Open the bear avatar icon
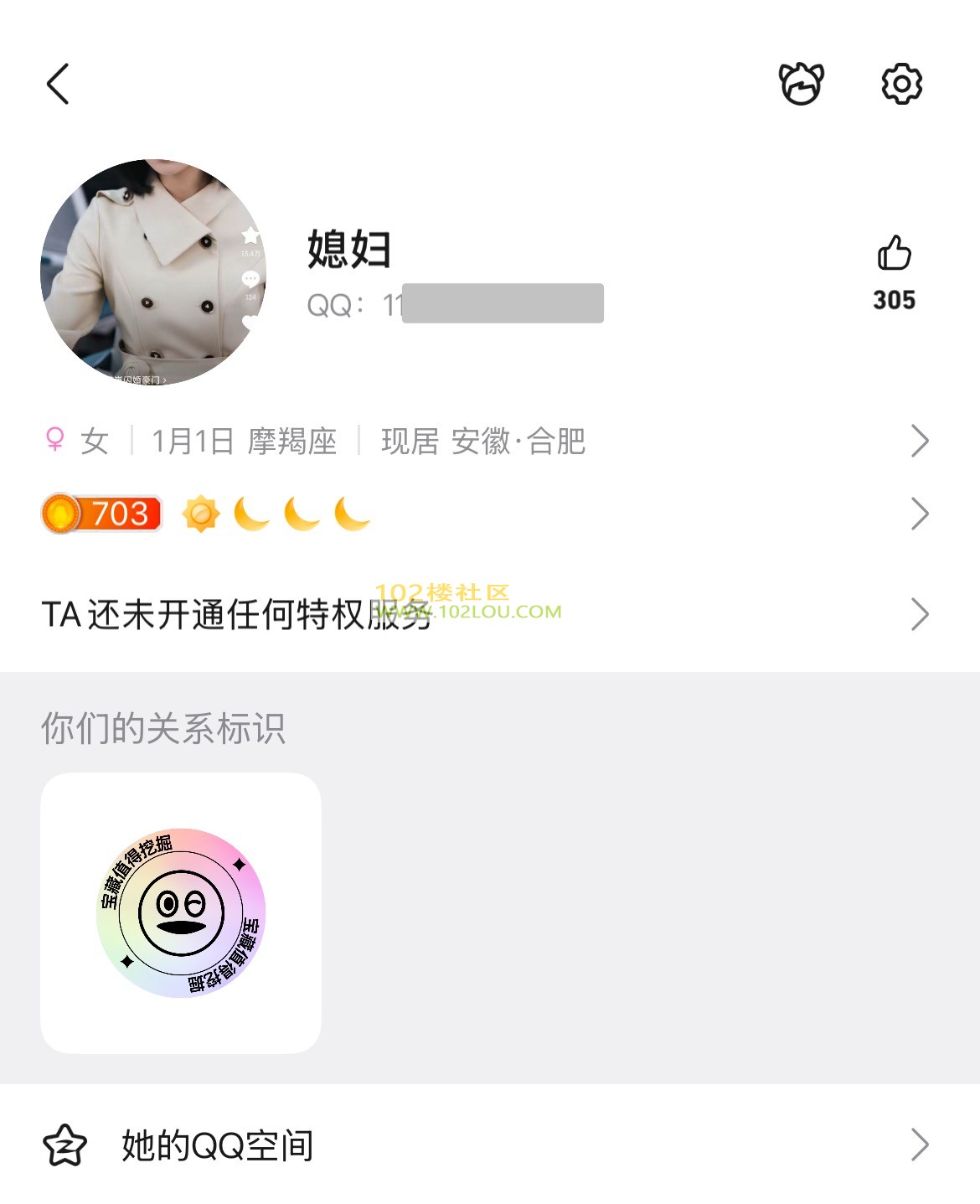The height and width of the screenshot is (1204, 980). tap(801, 84)
